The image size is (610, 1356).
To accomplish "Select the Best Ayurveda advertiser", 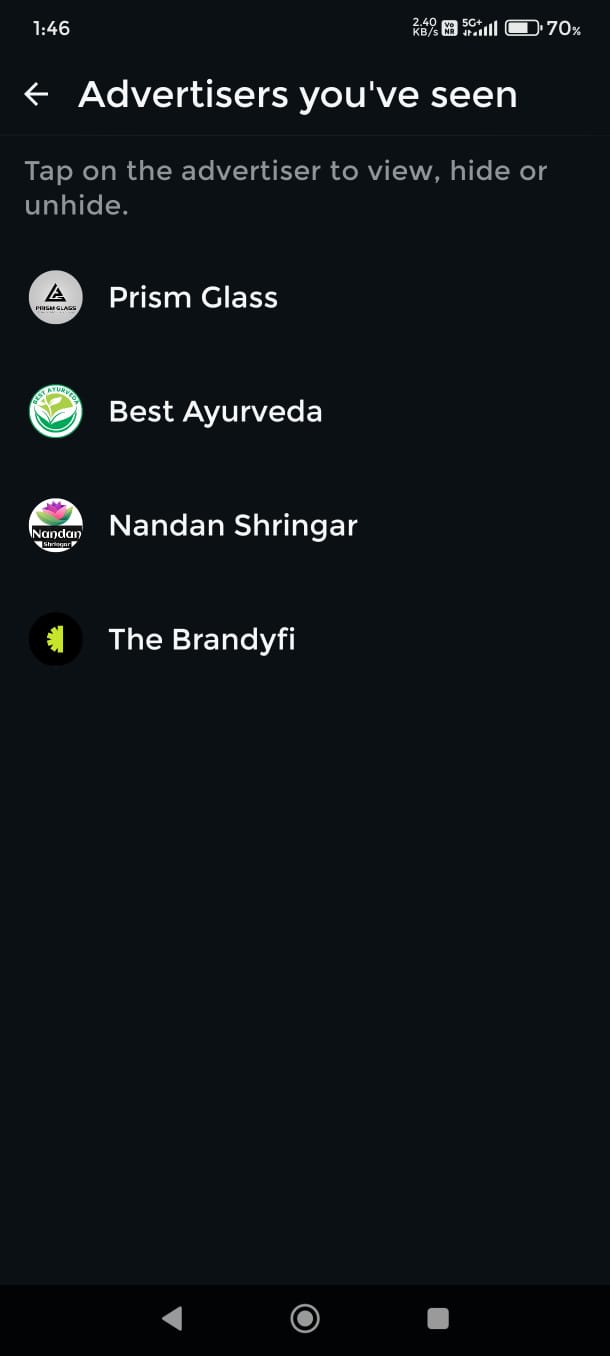I will pyautogui.click(x=215, y=411).
